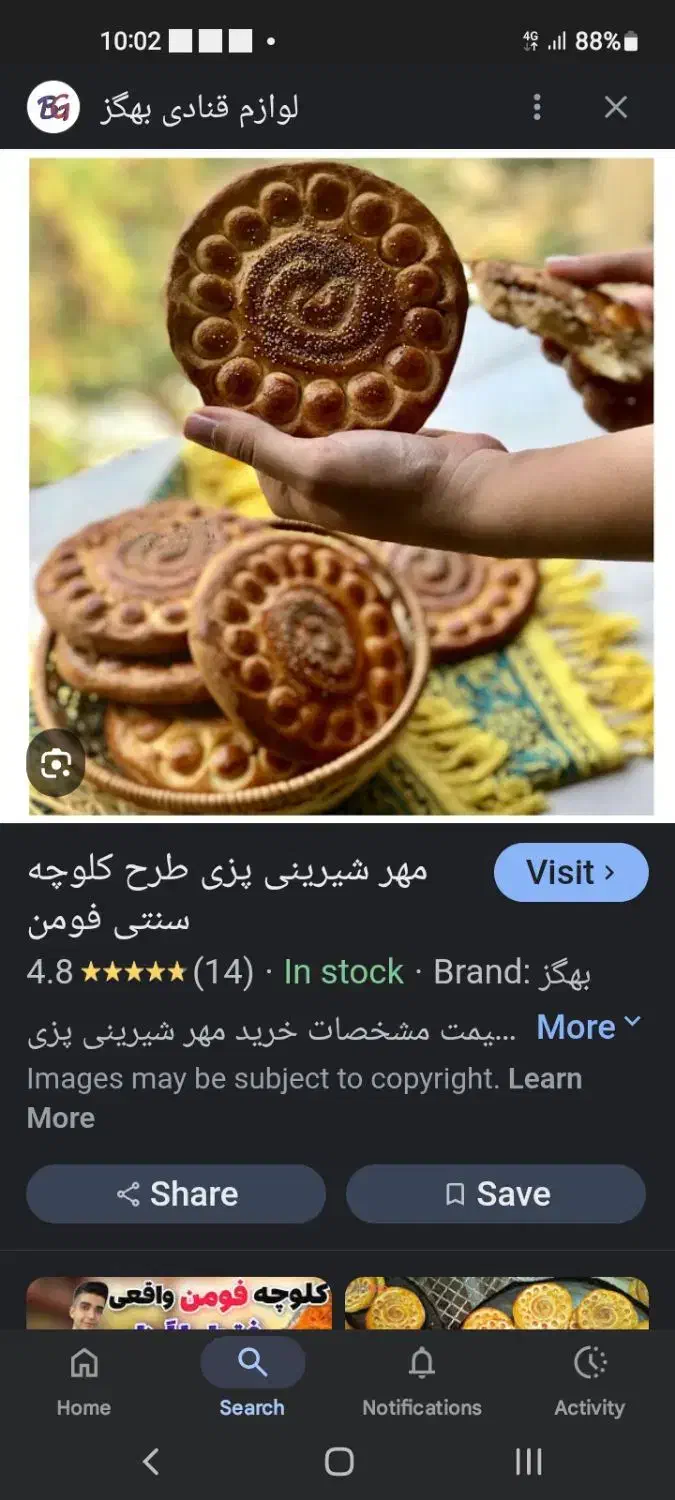Open the related image of yellow cookies on a dark tray
675x1500 pixels.
(497, 1303)
